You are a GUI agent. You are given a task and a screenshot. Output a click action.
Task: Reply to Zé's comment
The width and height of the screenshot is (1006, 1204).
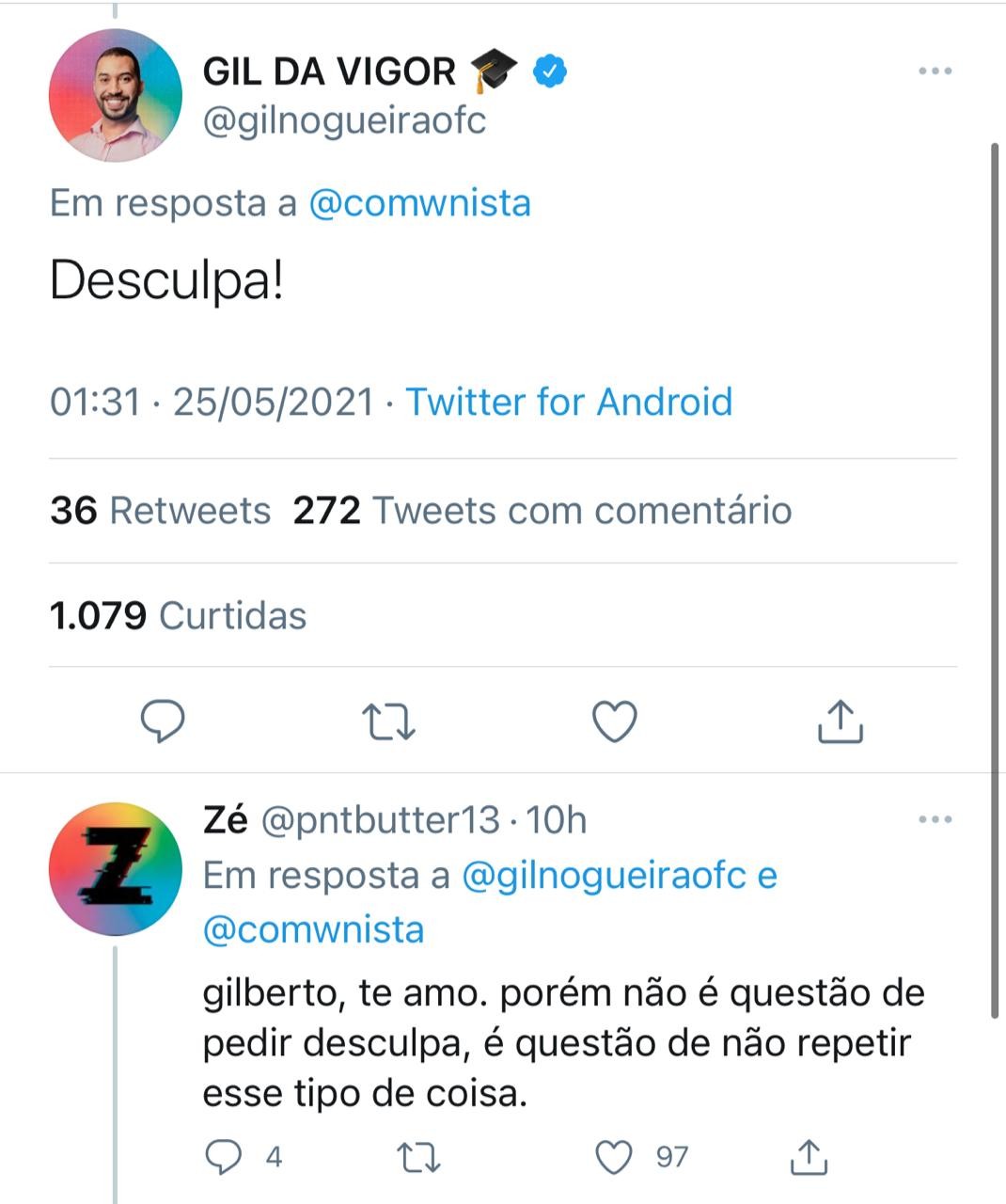click(x=224, y=1157)
